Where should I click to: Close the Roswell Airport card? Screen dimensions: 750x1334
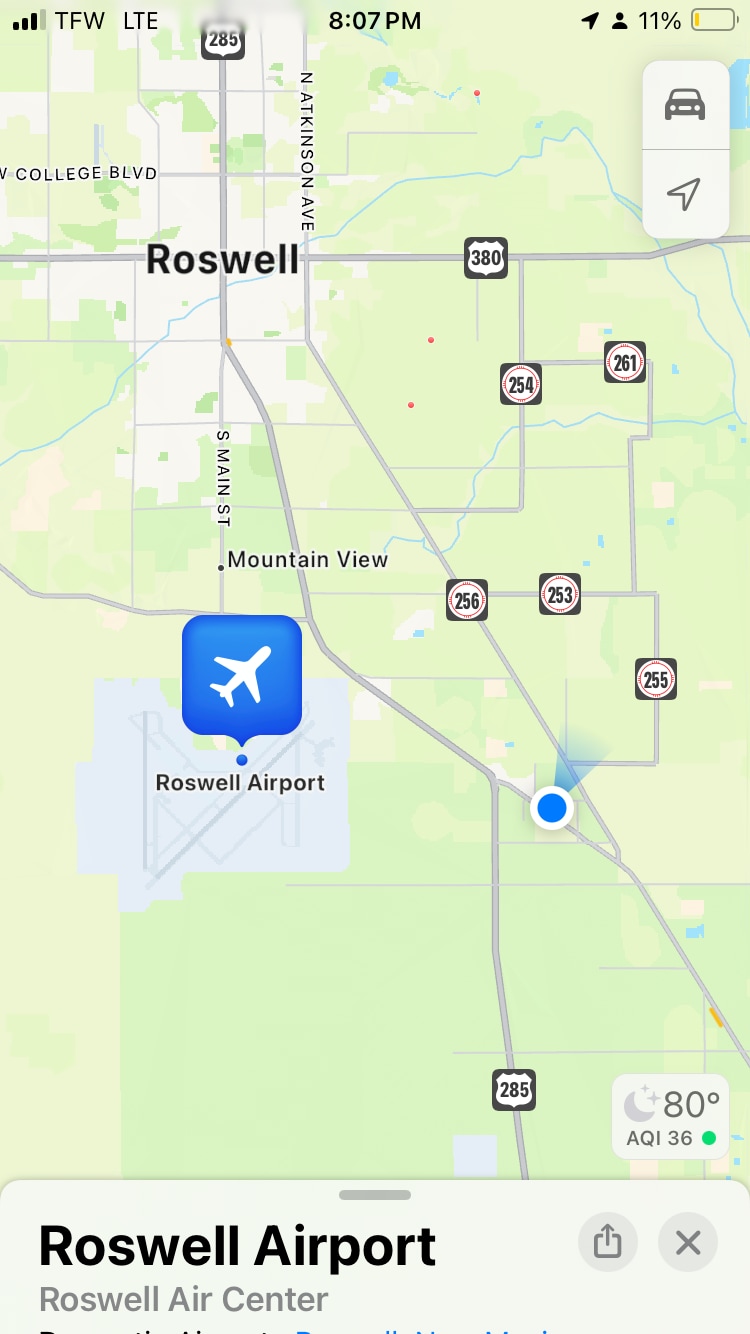coord(688,1242)
